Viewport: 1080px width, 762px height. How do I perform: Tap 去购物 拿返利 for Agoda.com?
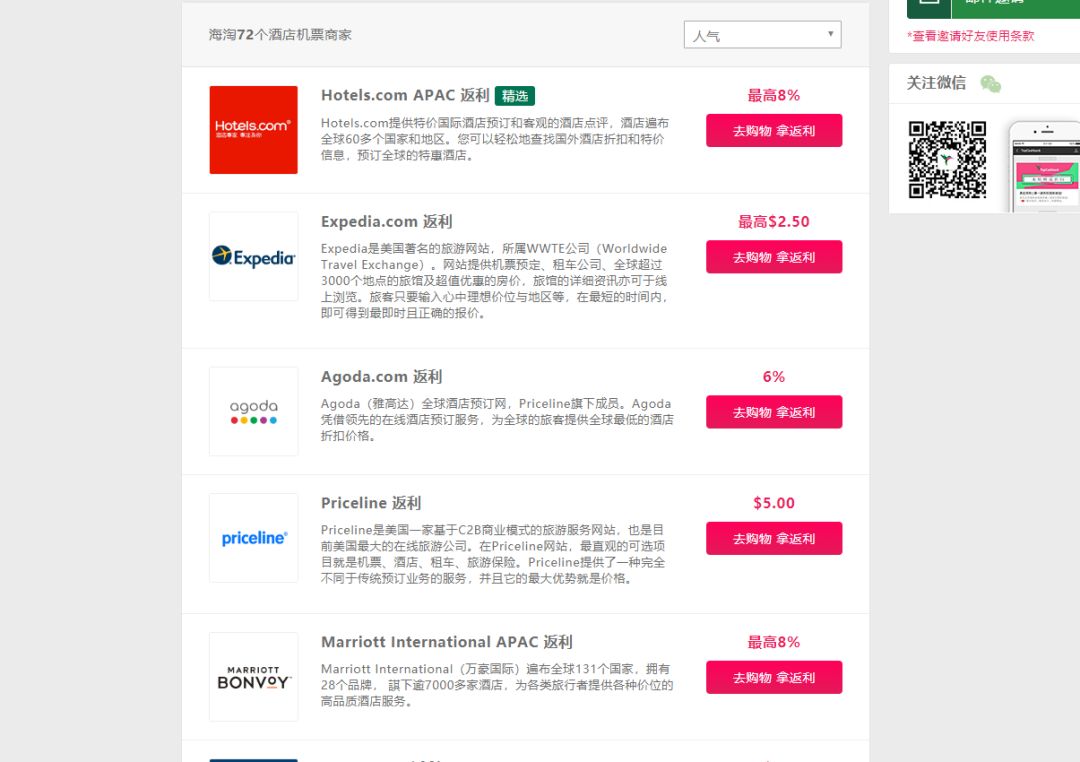click(x=774, y=412)
